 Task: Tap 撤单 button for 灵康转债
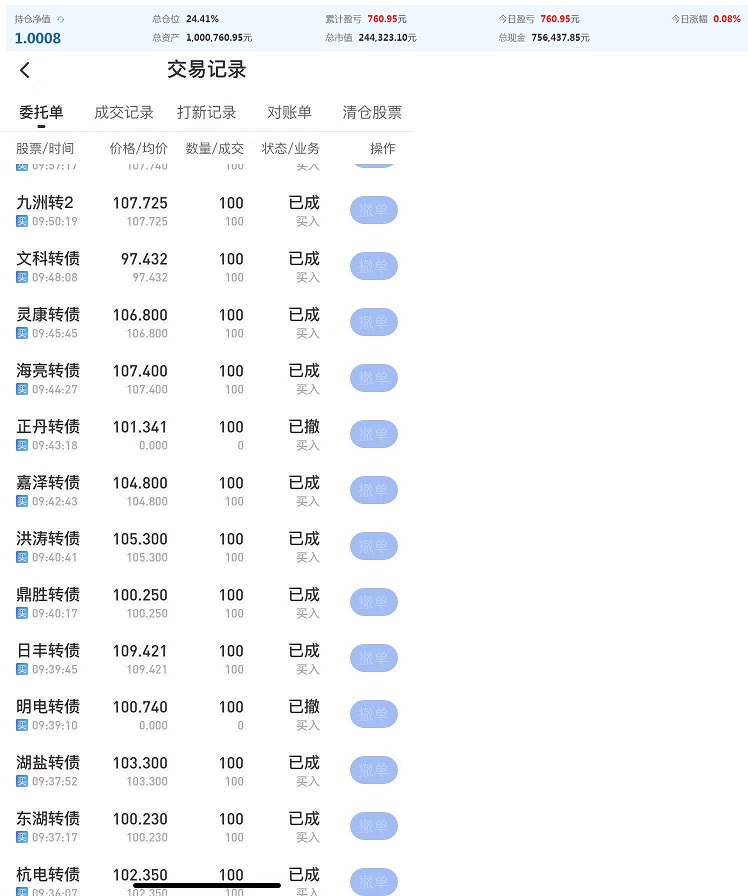374,323
